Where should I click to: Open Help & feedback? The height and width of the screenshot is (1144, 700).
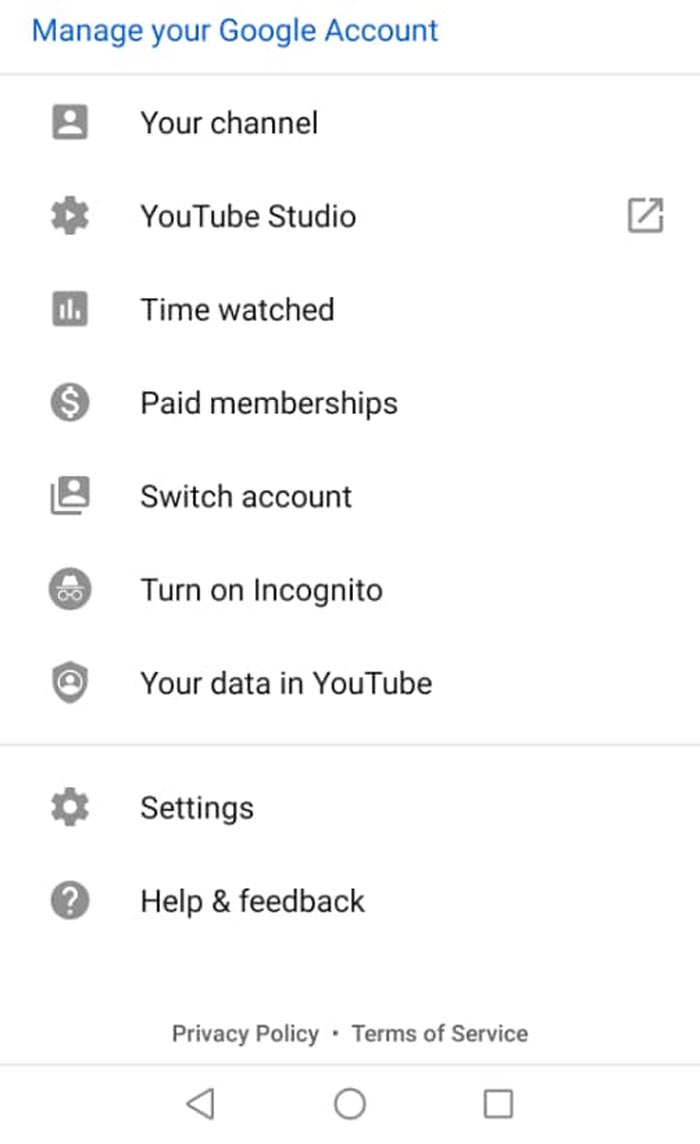(252, 901)
